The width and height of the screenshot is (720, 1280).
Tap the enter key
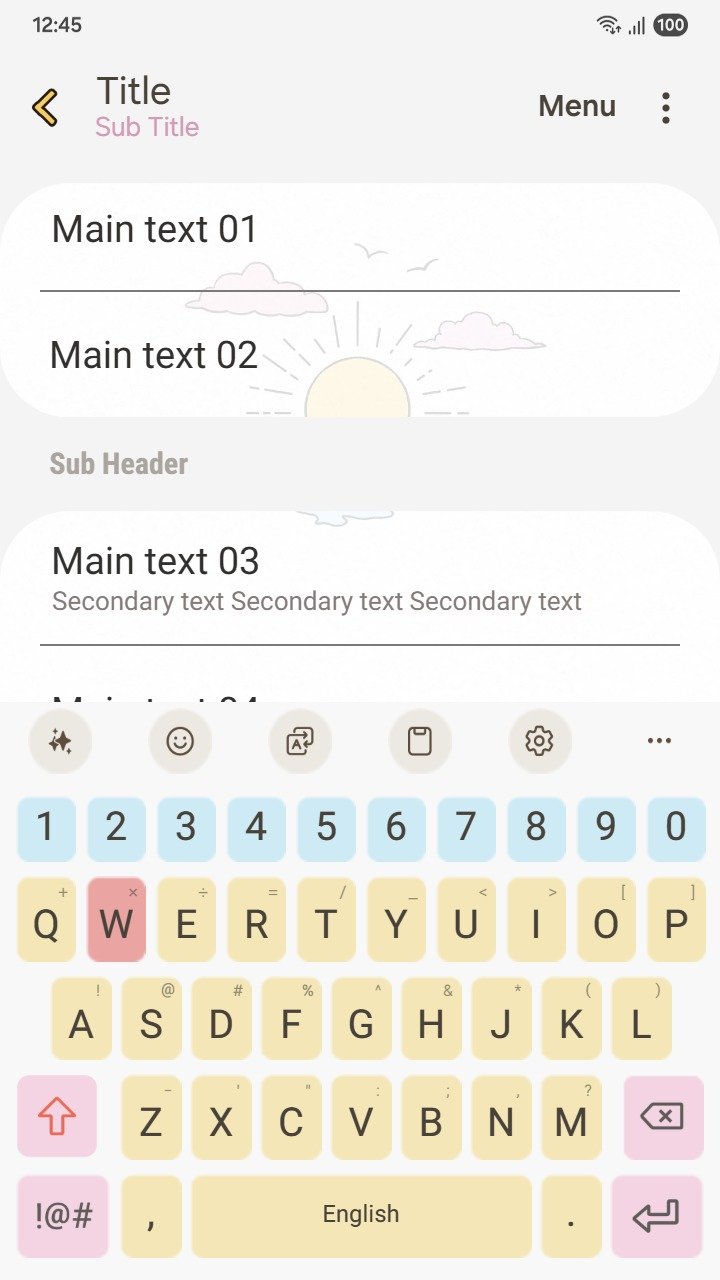point(656,1216)
